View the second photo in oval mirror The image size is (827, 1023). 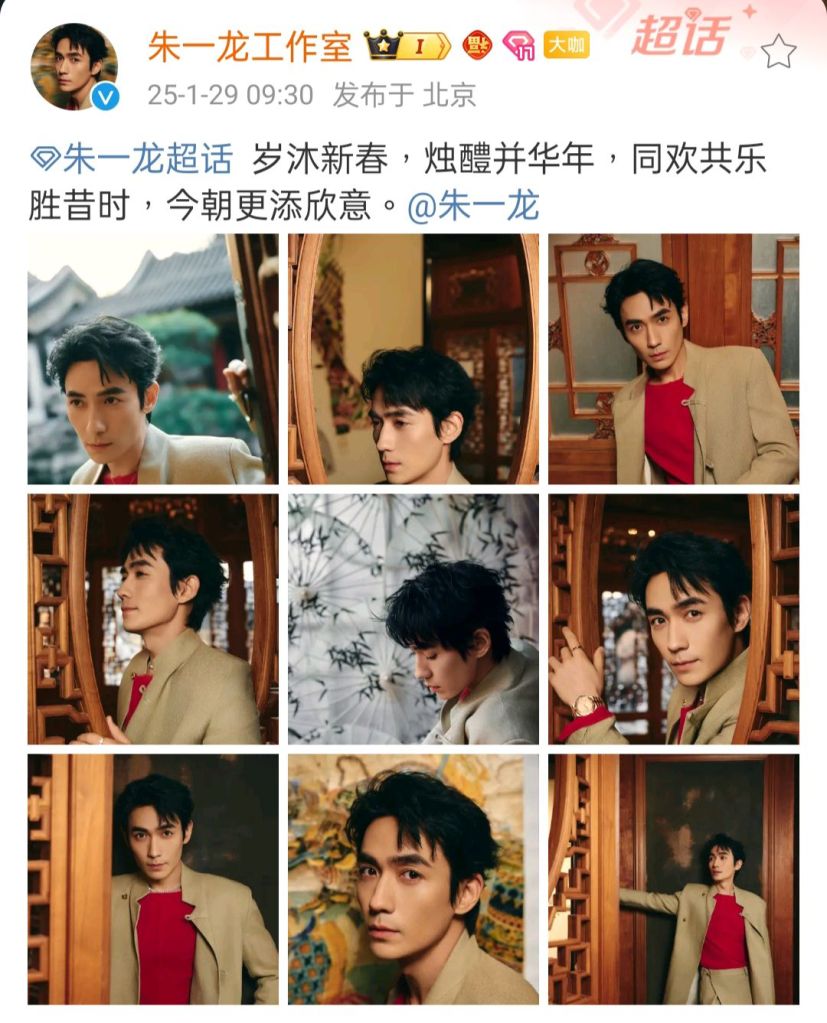point(413,359)
